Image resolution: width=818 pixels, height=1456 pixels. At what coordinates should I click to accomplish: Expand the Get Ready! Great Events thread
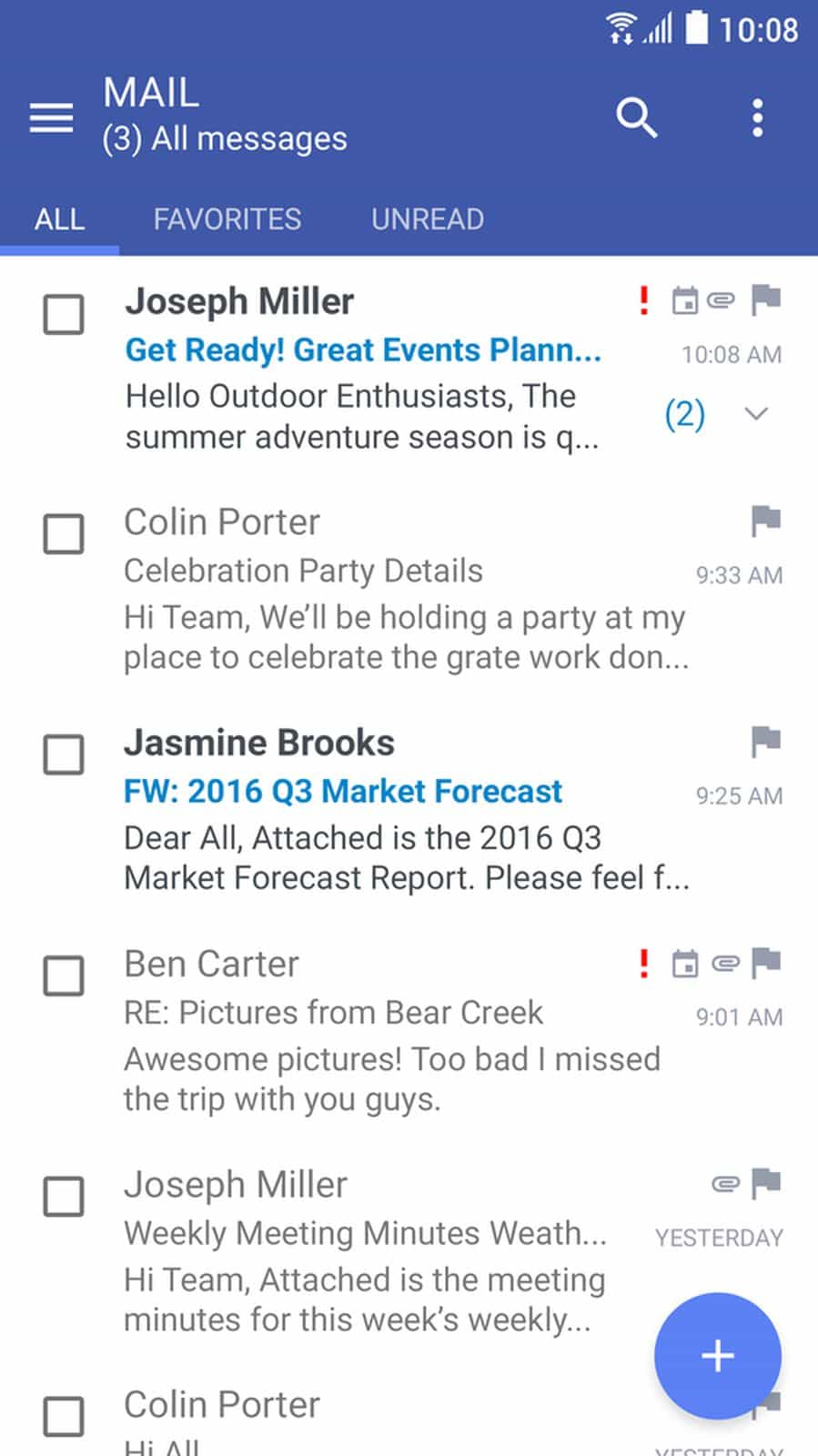click(x=756, y=414)
